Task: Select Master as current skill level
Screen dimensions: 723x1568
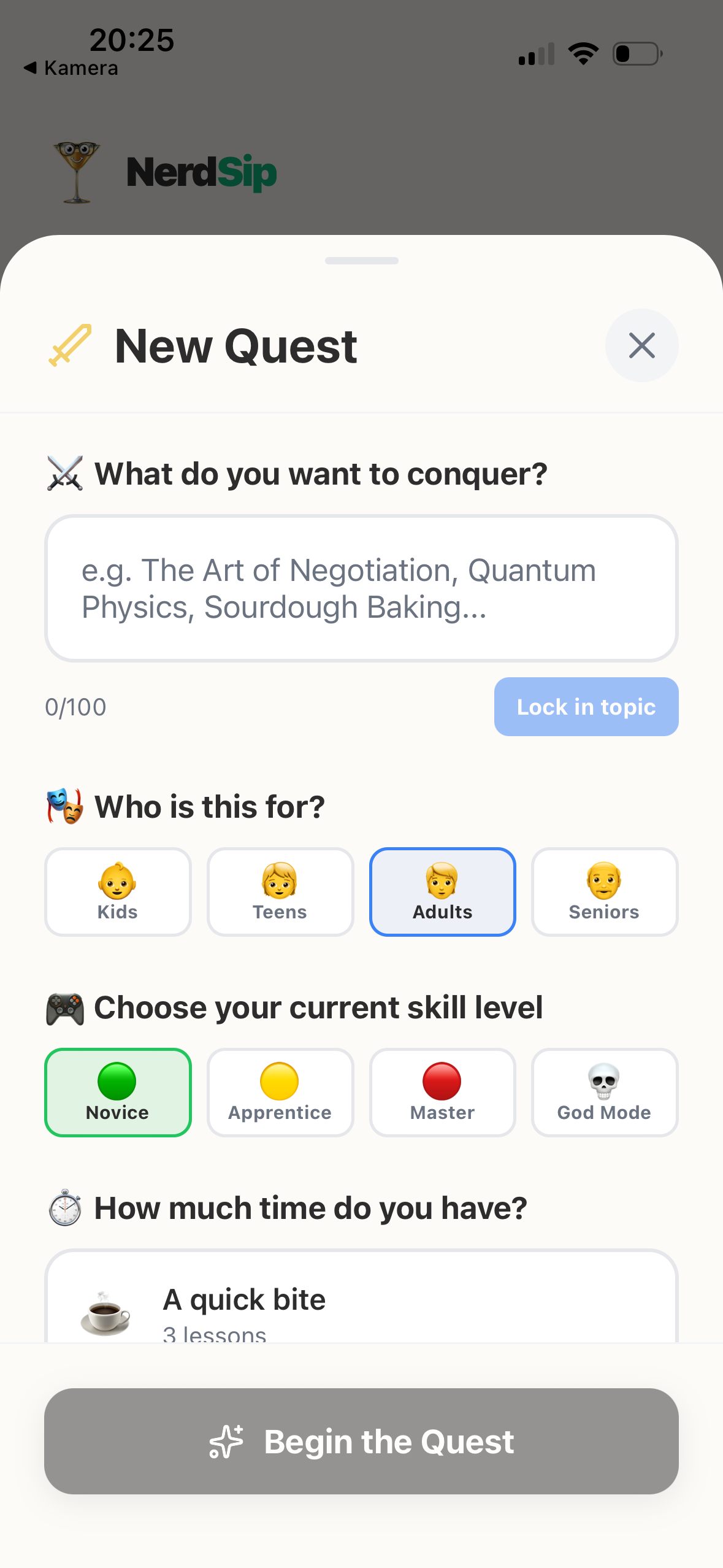Action: pyautogui.click(x=442, y=1092)
